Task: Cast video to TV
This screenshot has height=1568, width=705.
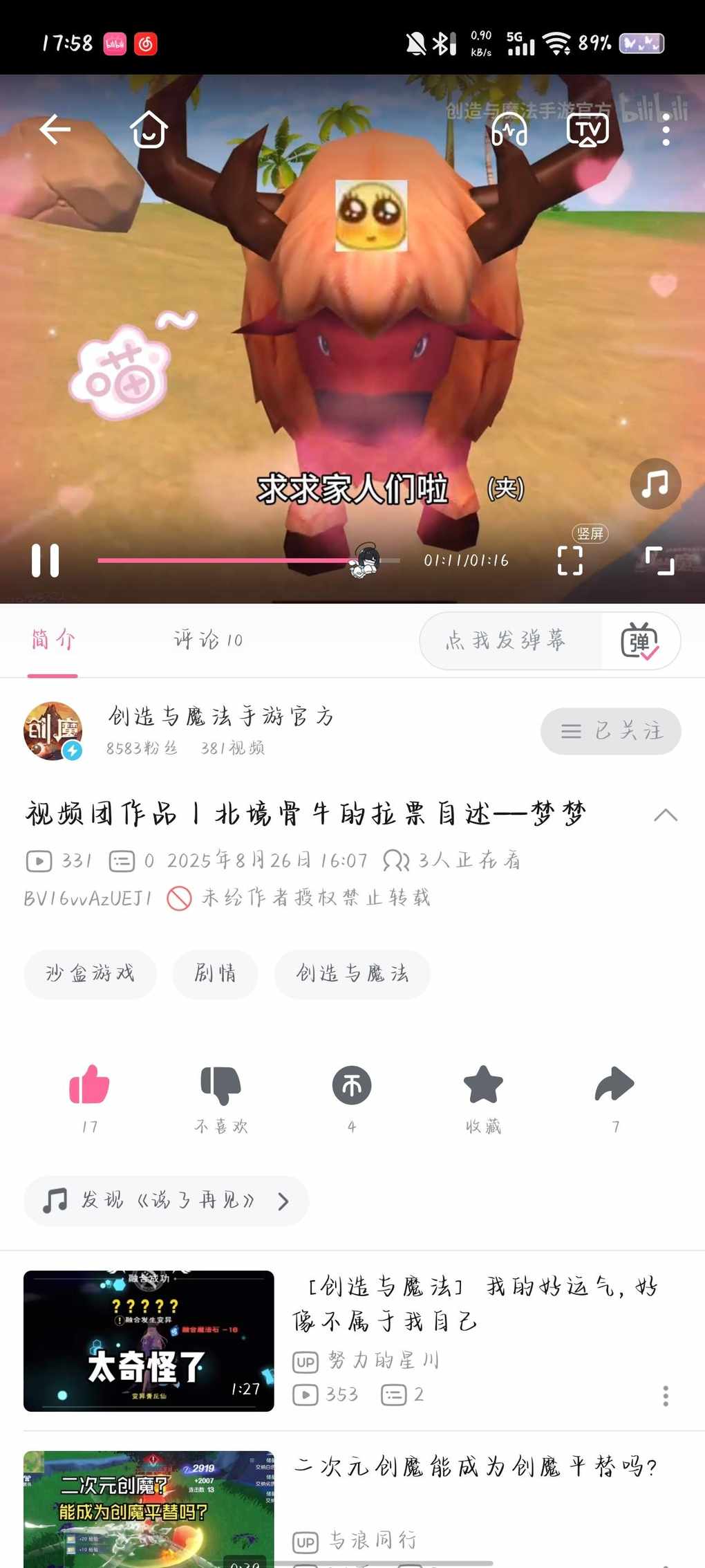Action: [587, 129]
